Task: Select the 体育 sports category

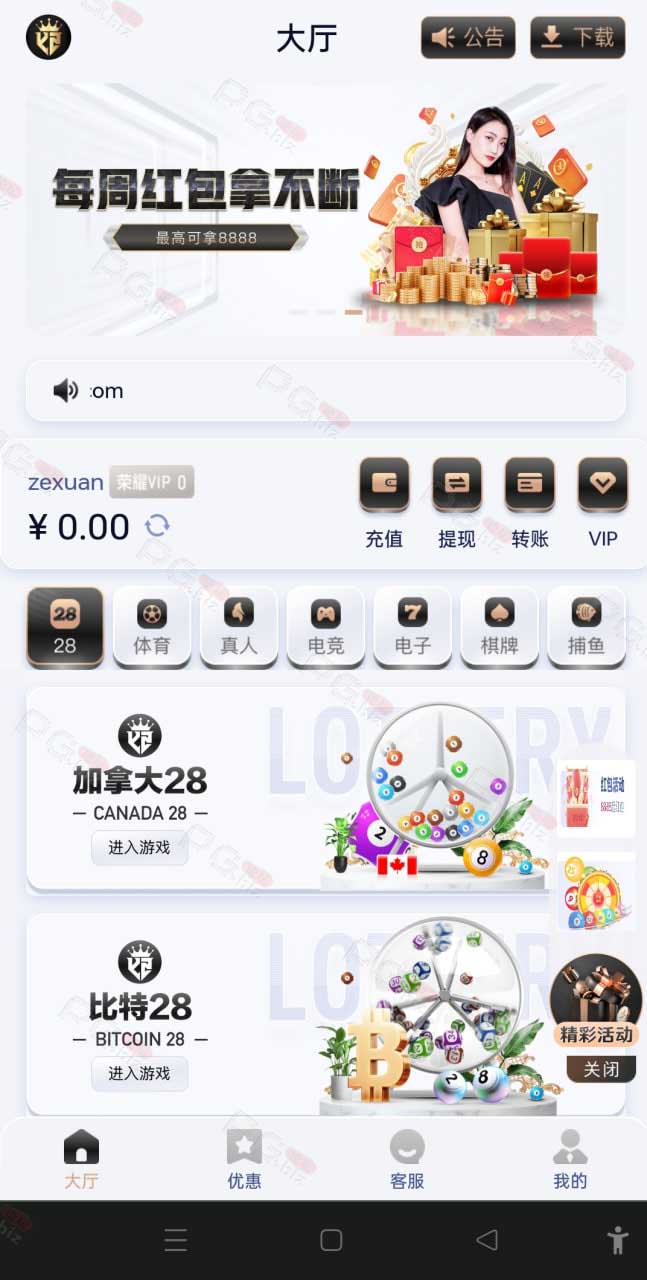Action: click(152, 627)
